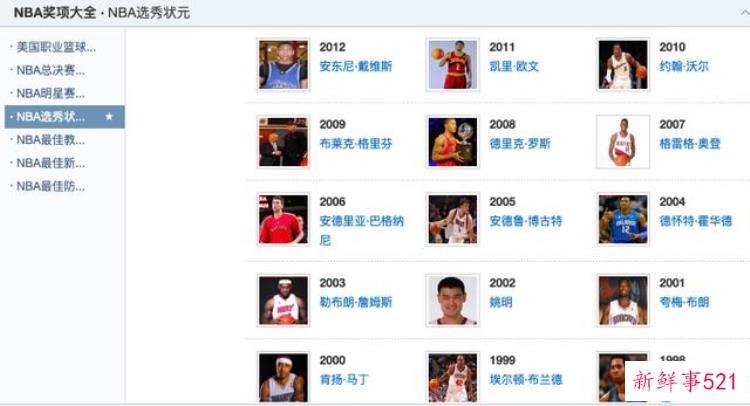View the 肯扬·马丁 entry for 2000
The image size is (750, 406).
[x=344, y=380]
